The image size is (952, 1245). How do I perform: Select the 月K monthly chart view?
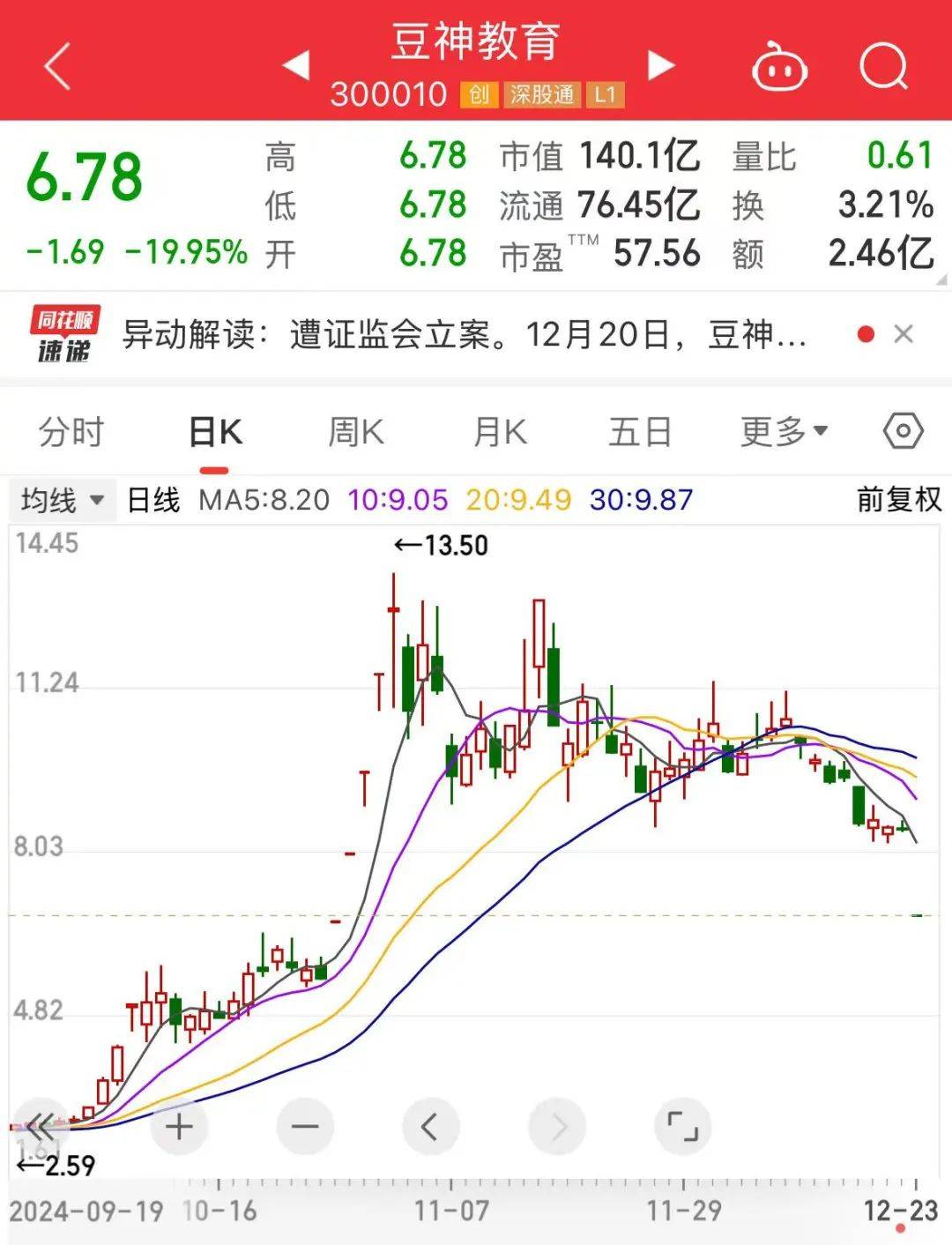tap(499, 431)
